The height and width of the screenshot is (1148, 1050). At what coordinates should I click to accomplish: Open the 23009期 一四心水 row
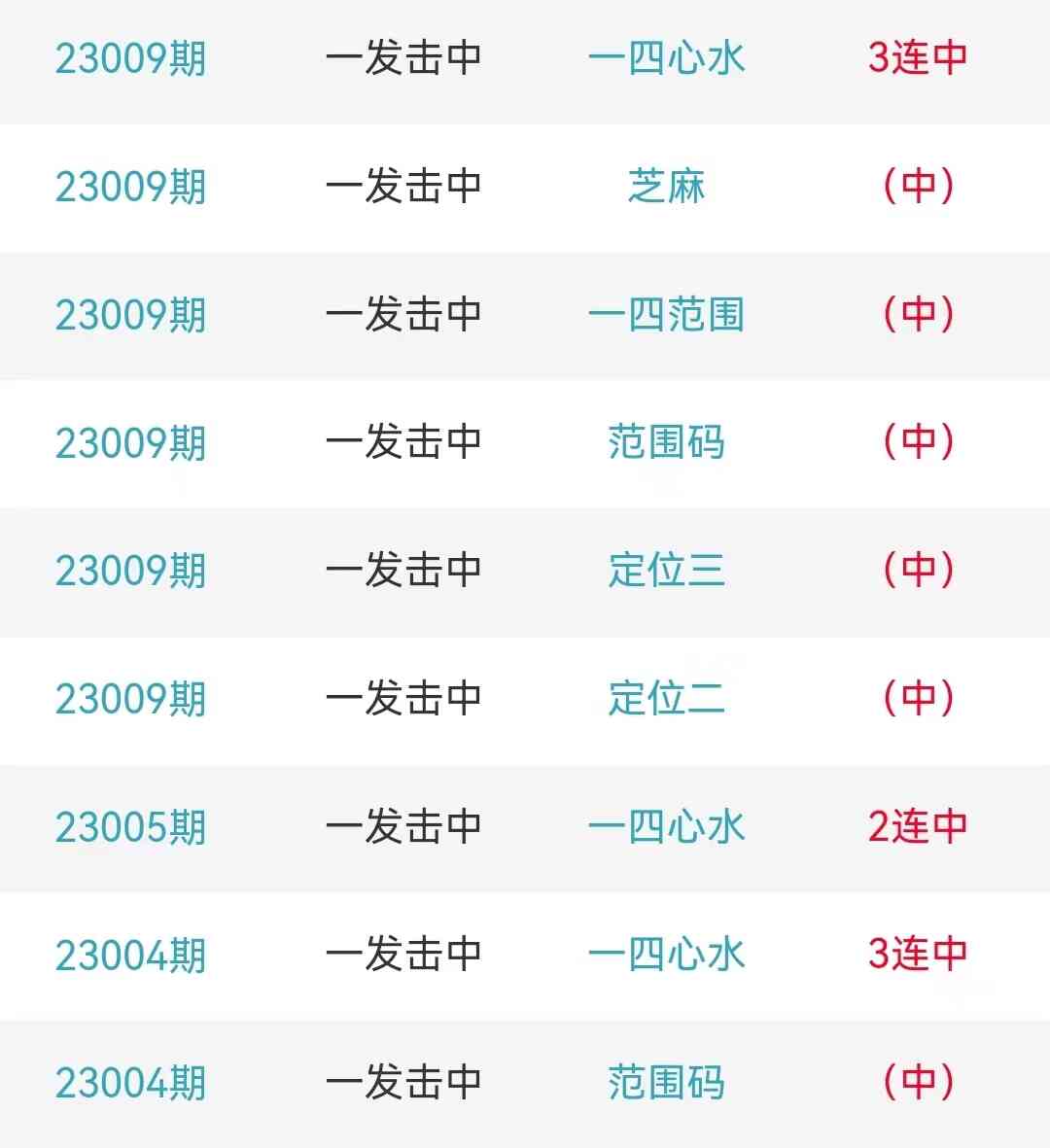coord(666,58)
